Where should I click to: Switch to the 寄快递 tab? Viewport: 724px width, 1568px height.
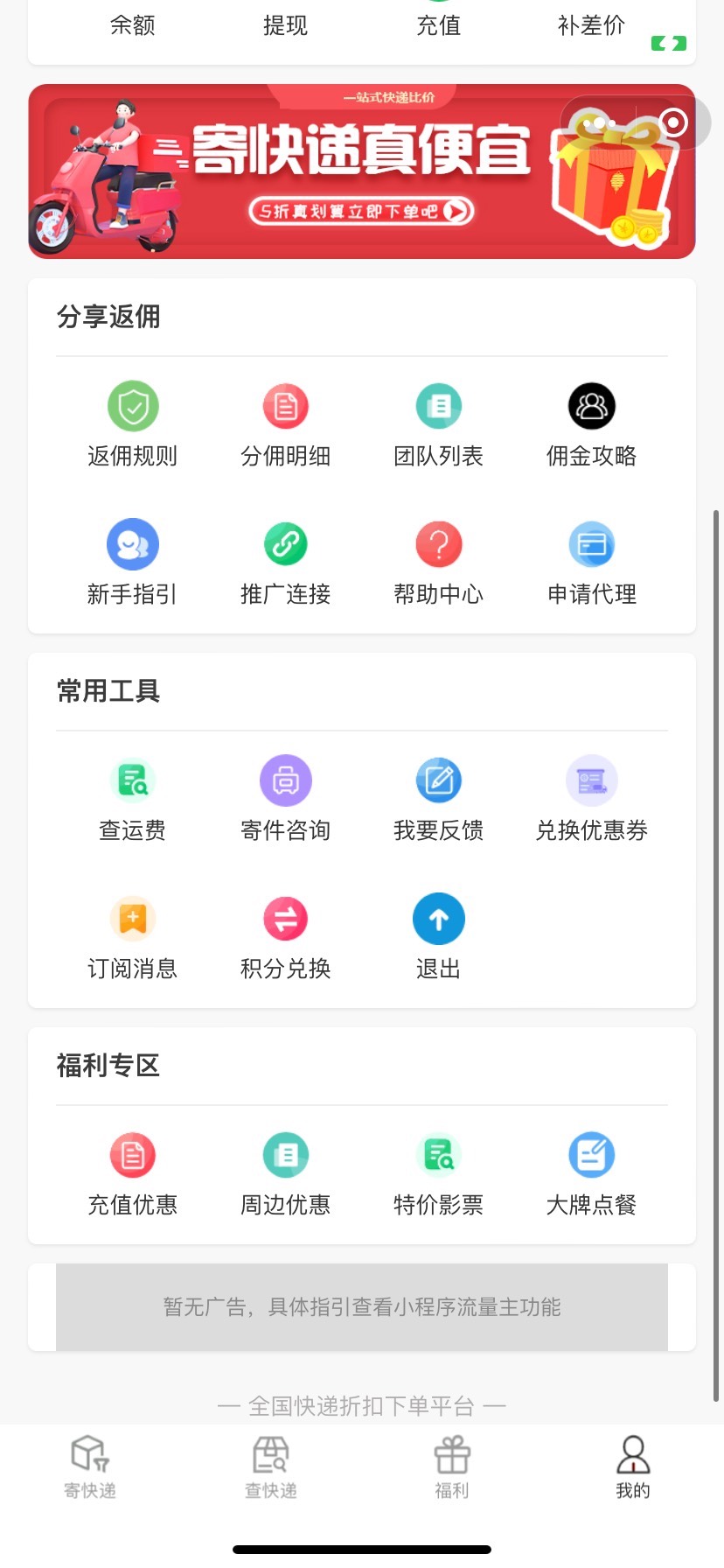coord(90,1466)
